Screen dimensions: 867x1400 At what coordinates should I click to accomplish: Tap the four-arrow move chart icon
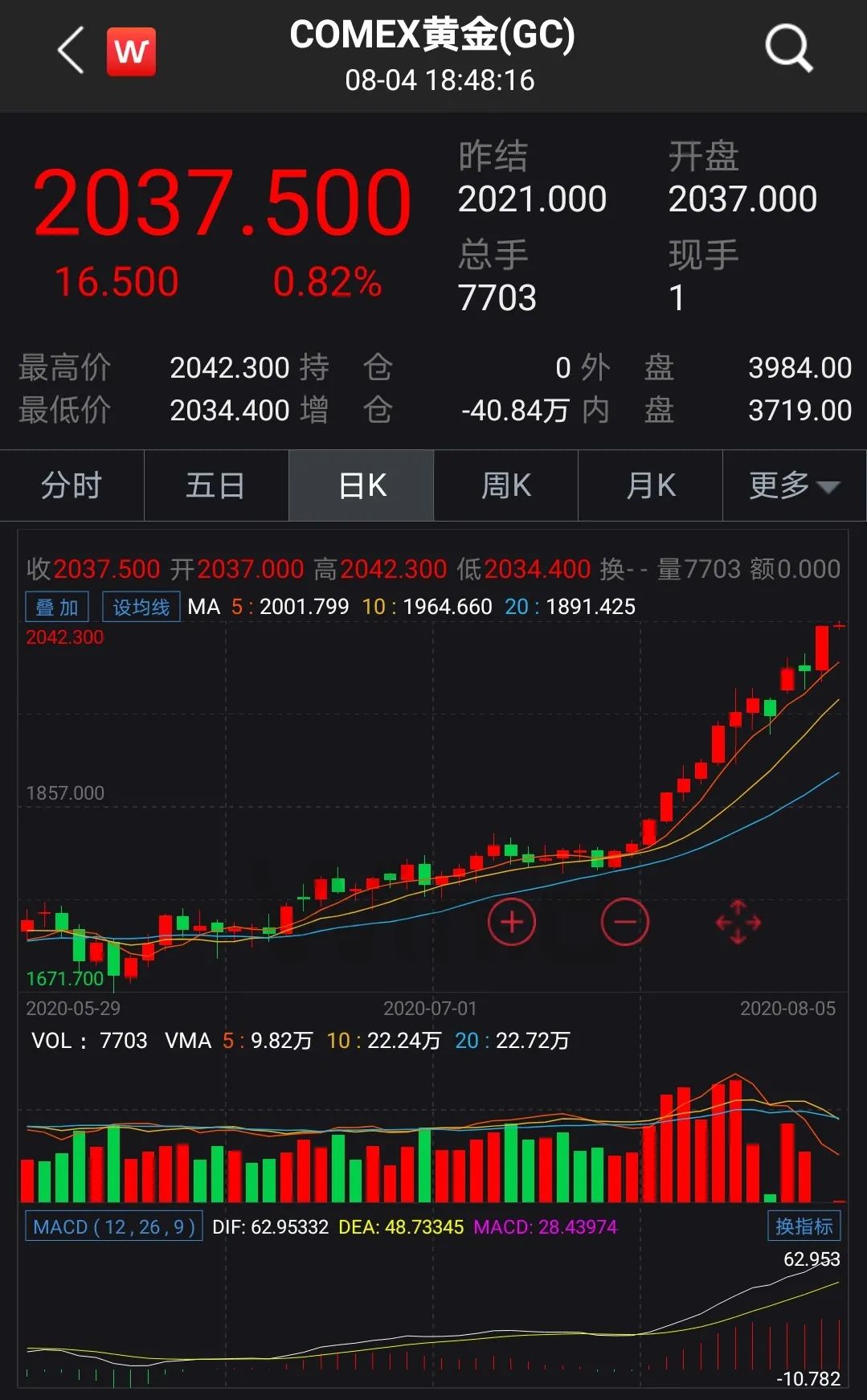tap(738, 922)
